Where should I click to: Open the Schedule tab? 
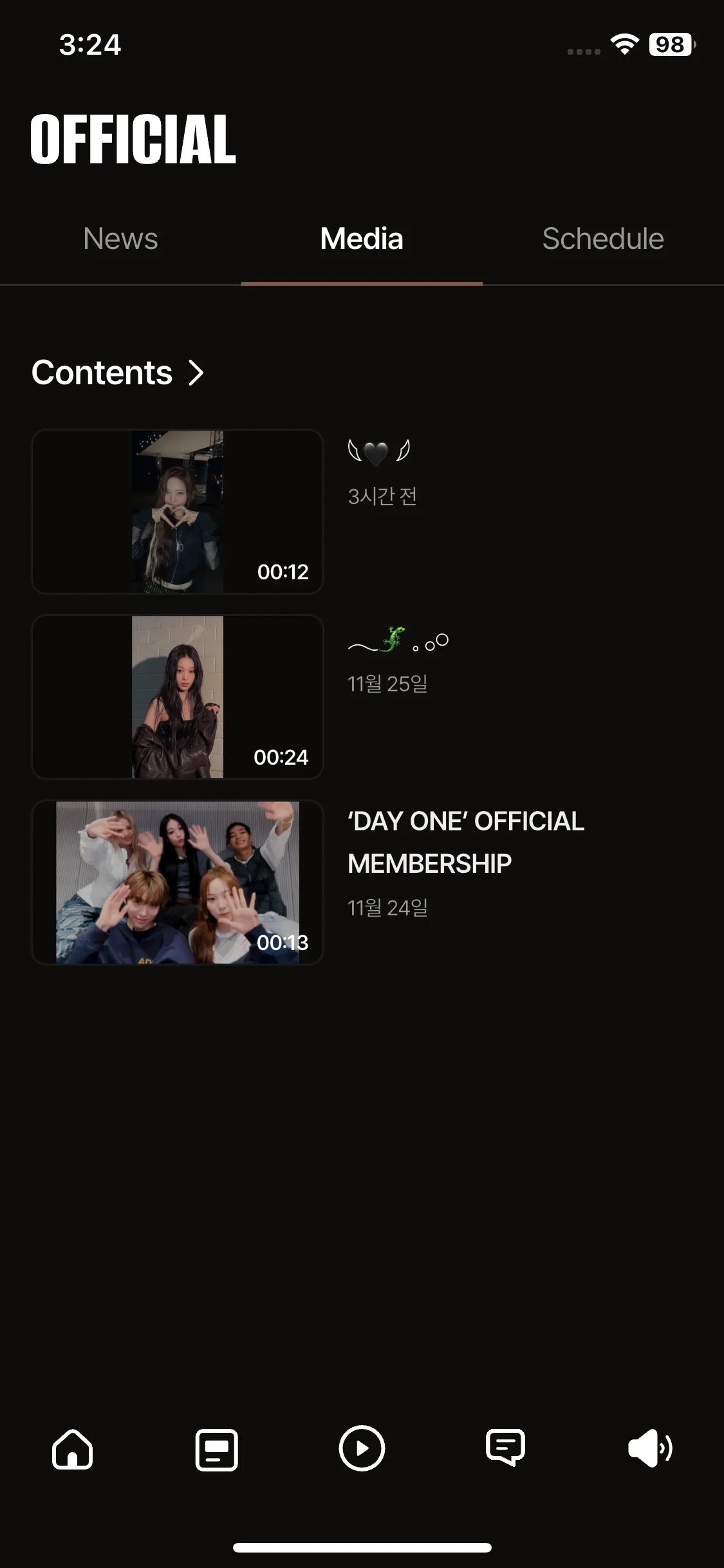tap(603, 239)
